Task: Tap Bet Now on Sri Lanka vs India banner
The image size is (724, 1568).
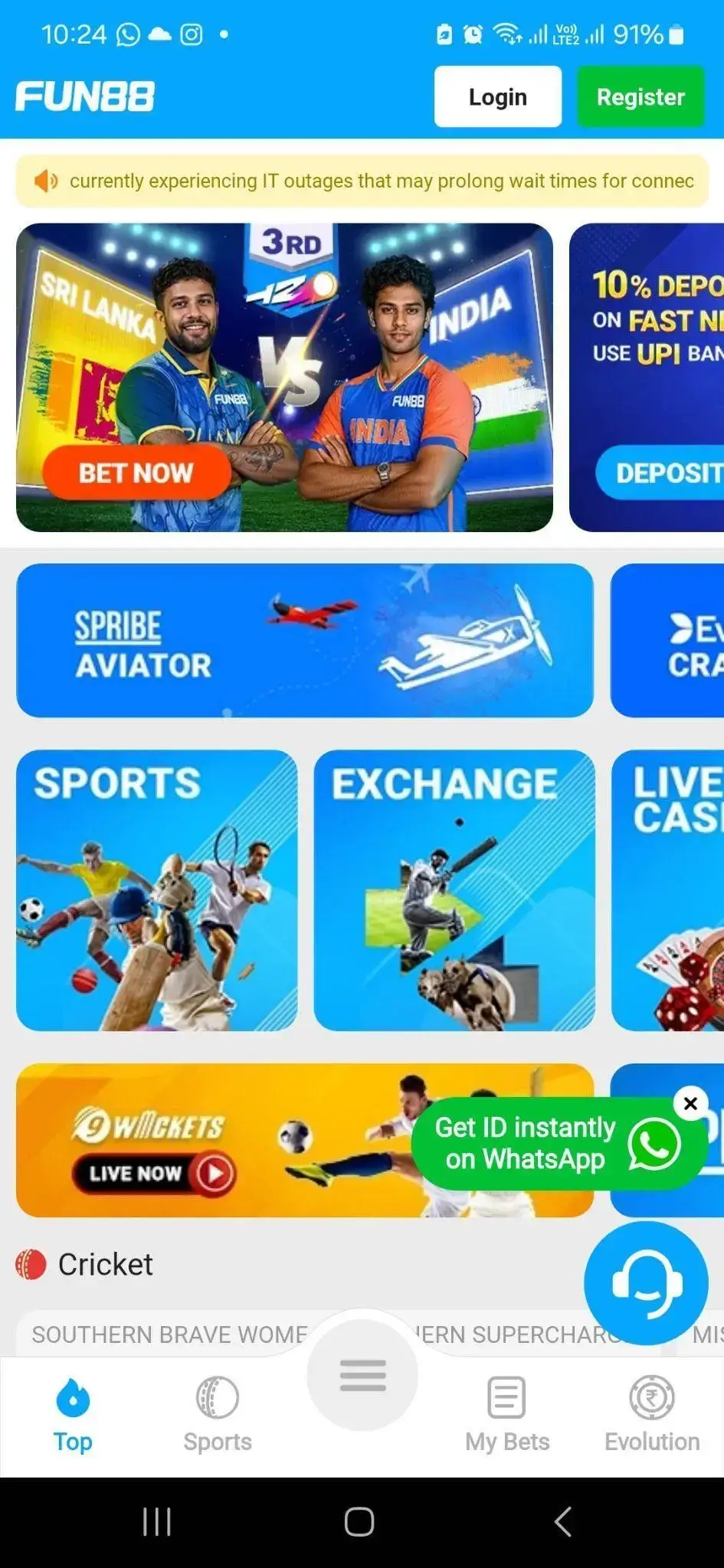Action: click(x=136, y=472)
